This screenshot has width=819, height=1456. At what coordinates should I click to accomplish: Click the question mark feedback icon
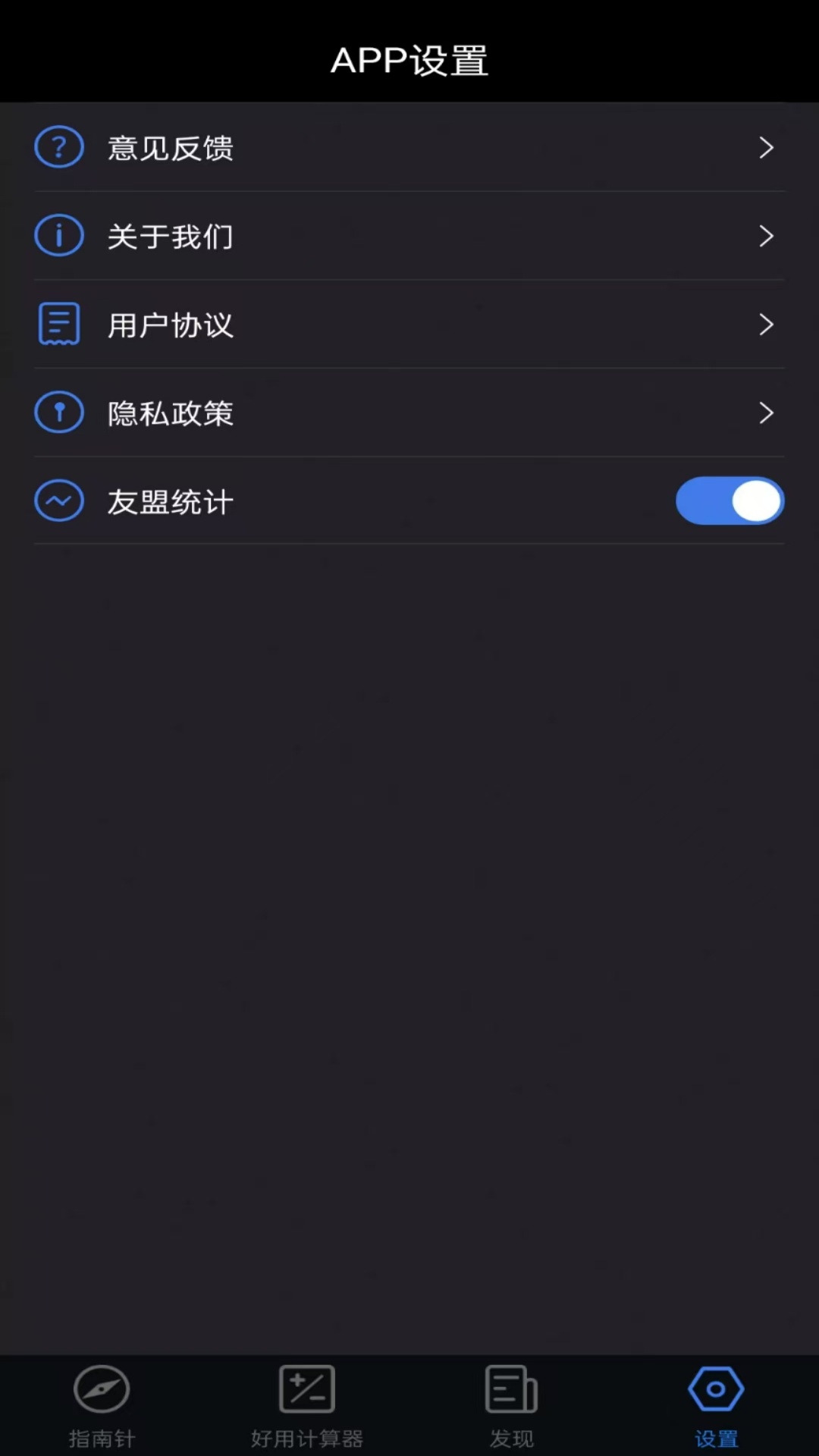(58, 147)
